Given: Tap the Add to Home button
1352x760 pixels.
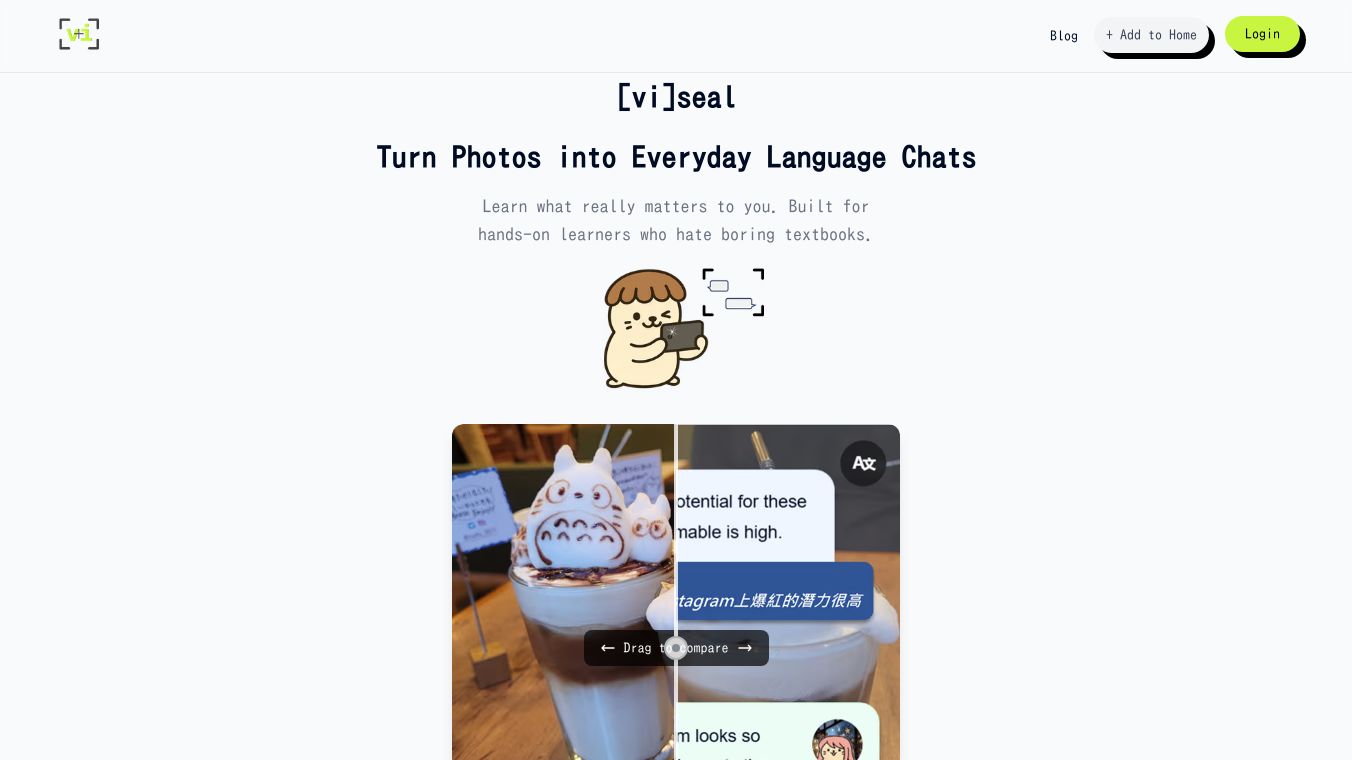Looking at the screenshot, I should [x=1151, y=35].
